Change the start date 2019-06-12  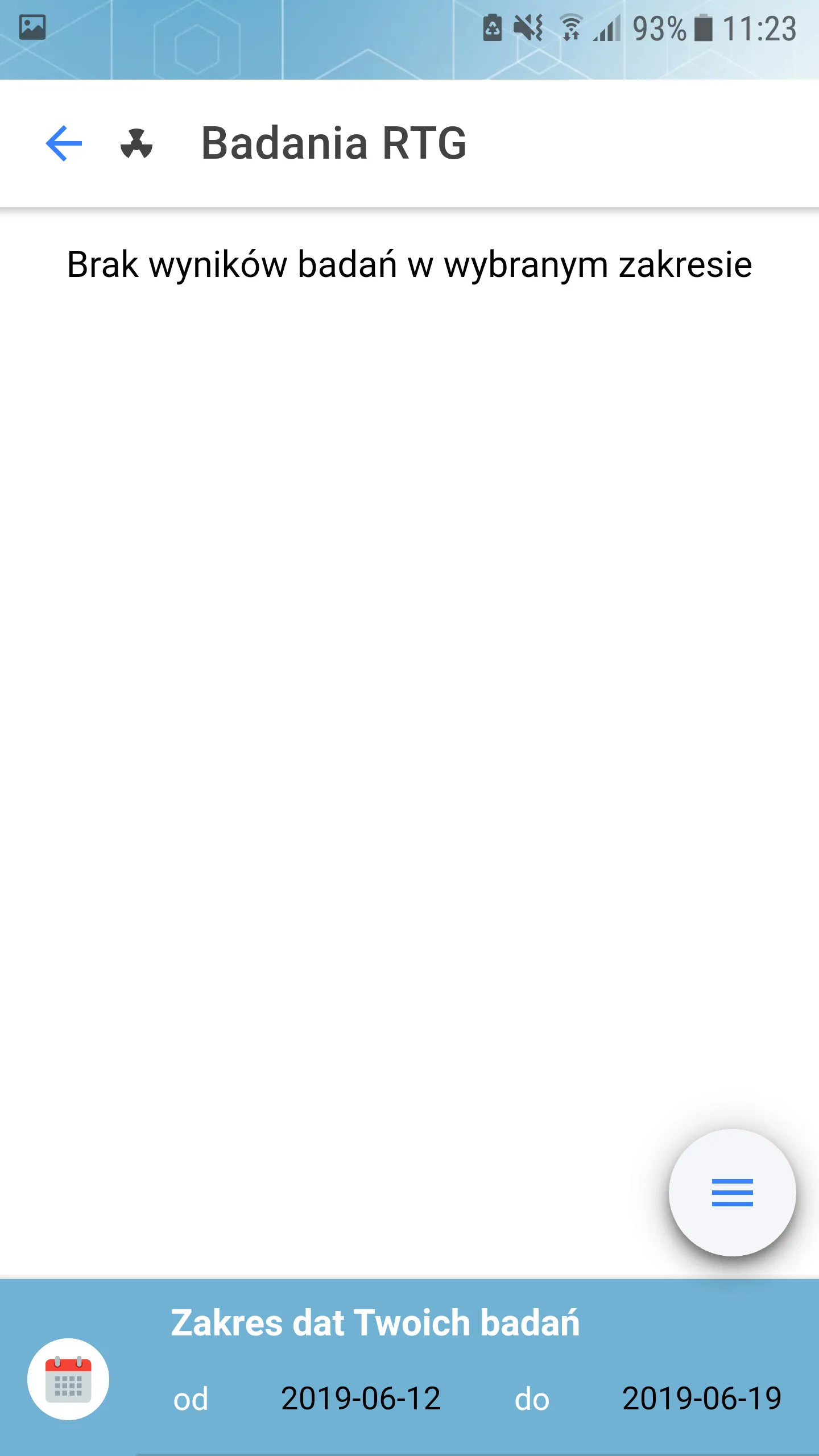click(x=361, y=1399)
